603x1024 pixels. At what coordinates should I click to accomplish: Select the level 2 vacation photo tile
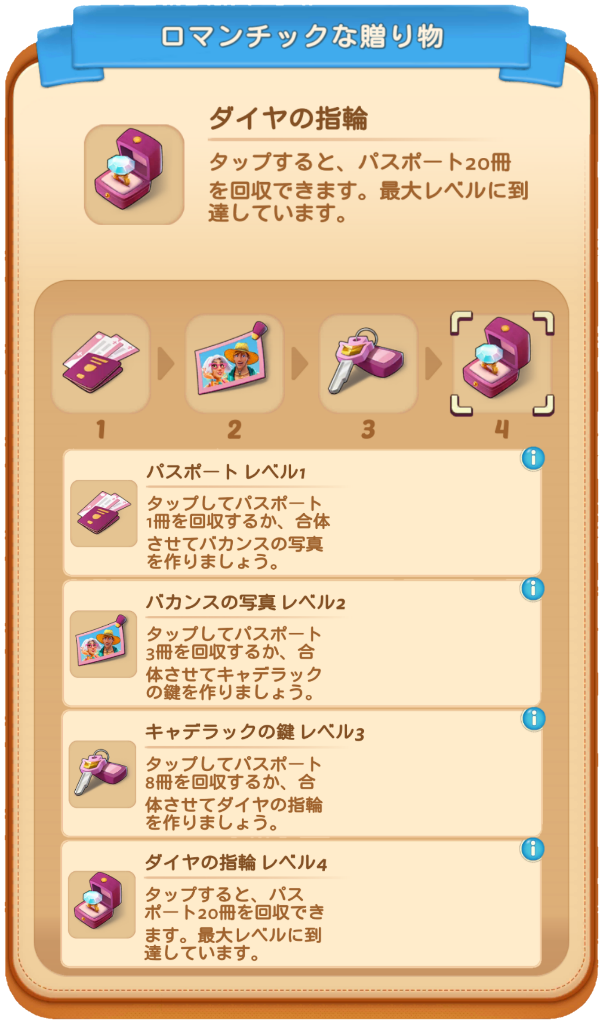click(235, 364)
